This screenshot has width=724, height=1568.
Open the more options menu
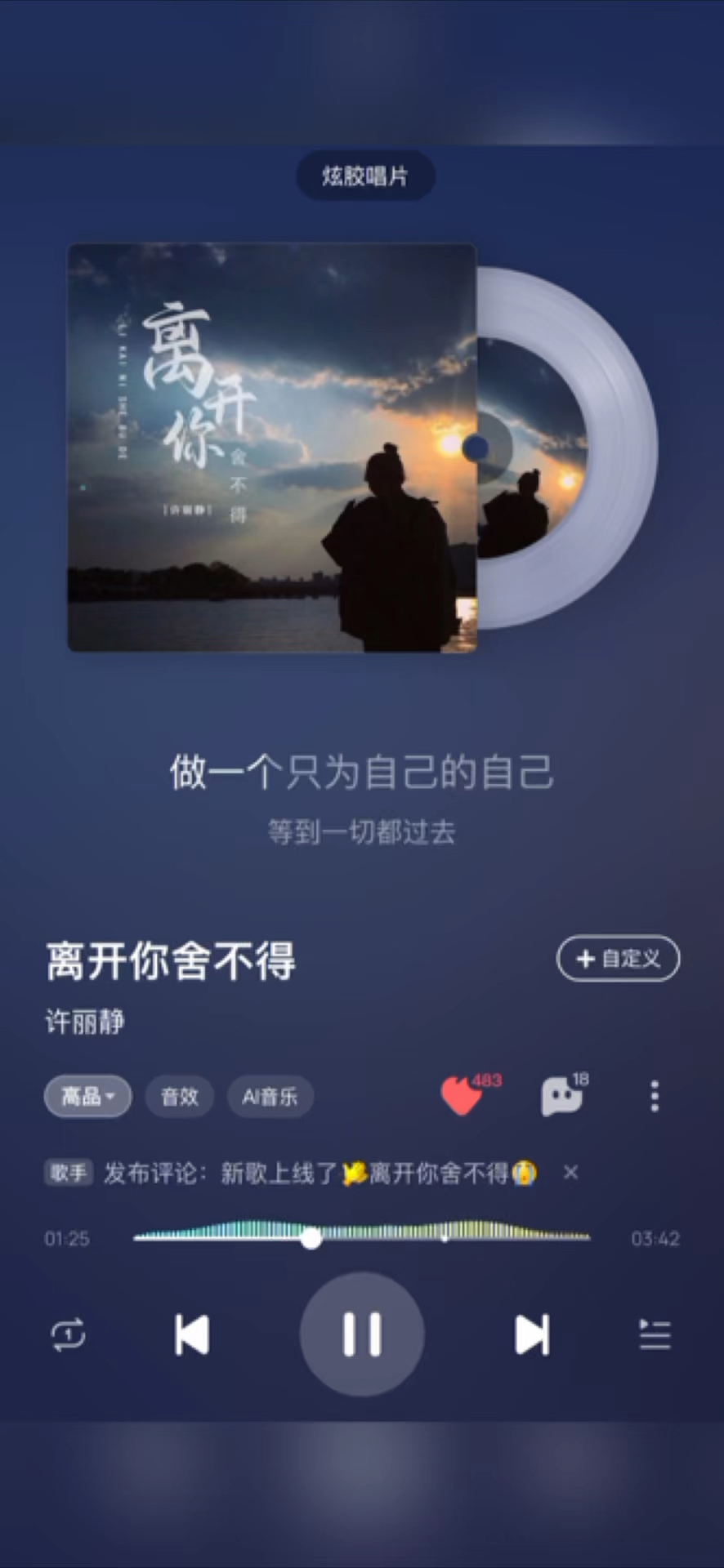click(653, 1097)
